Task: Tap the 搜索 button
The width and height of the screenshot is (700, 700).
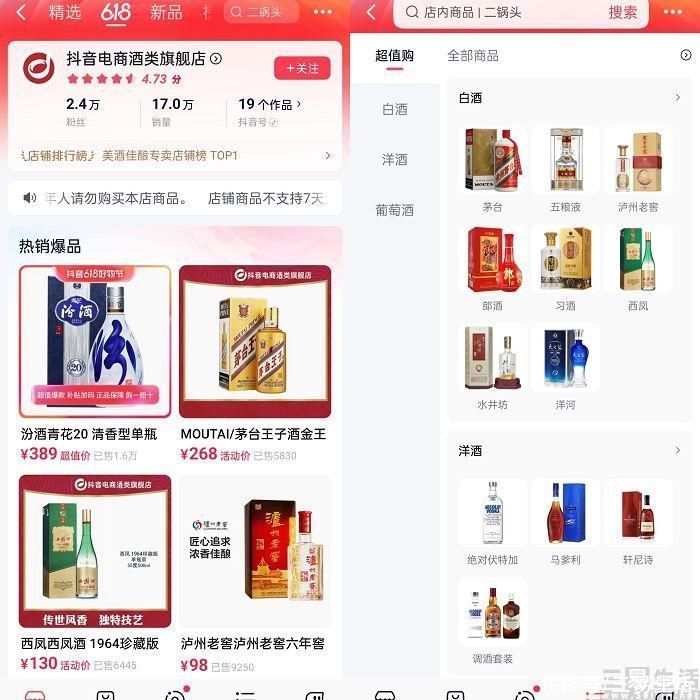Action: (622, 12)
